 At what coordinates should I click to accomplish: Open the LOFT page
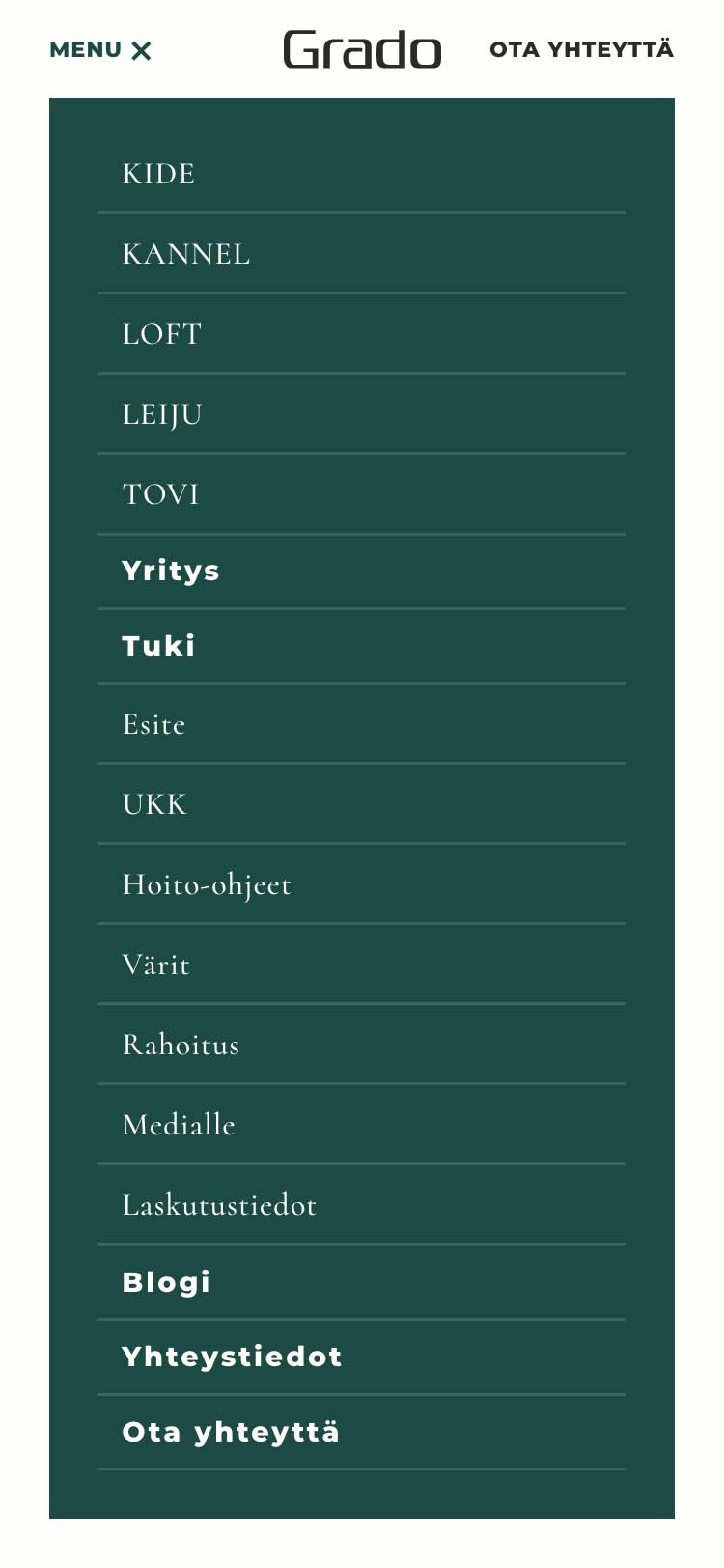(361, 334)
